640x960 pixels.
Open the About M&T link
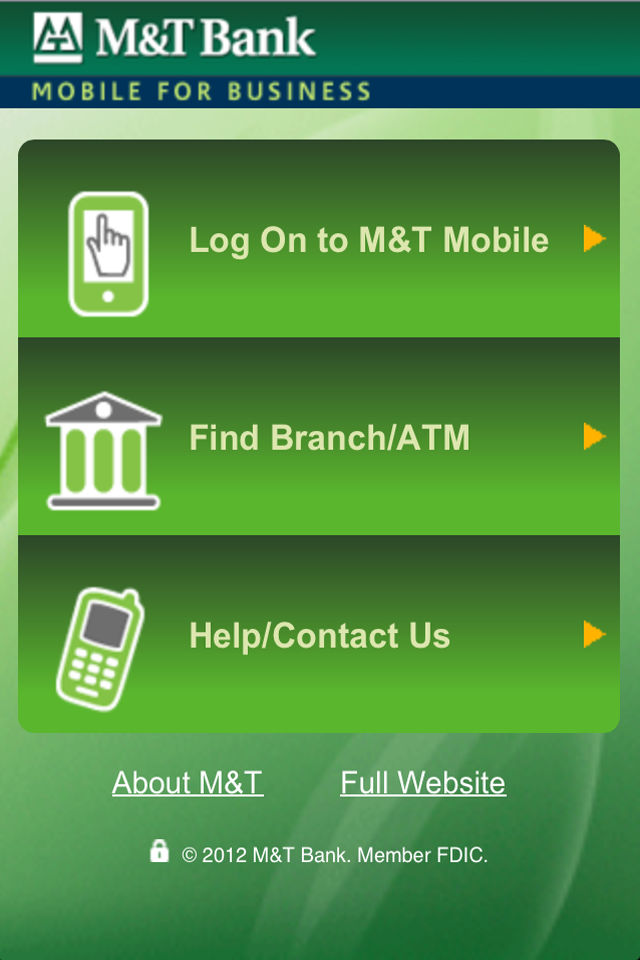pos(188,782)
